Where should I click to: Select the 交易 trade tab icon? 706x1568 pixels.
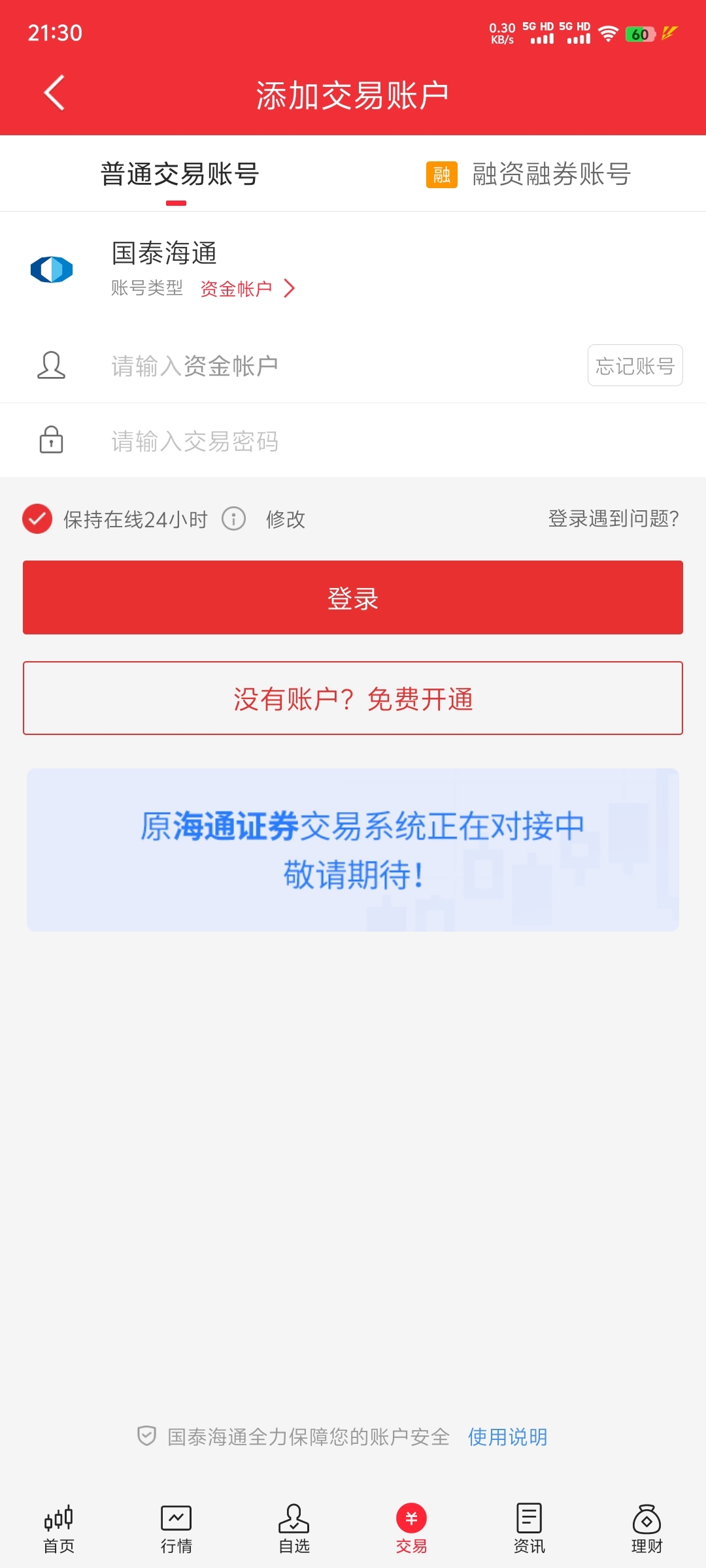coord(411,1516)
